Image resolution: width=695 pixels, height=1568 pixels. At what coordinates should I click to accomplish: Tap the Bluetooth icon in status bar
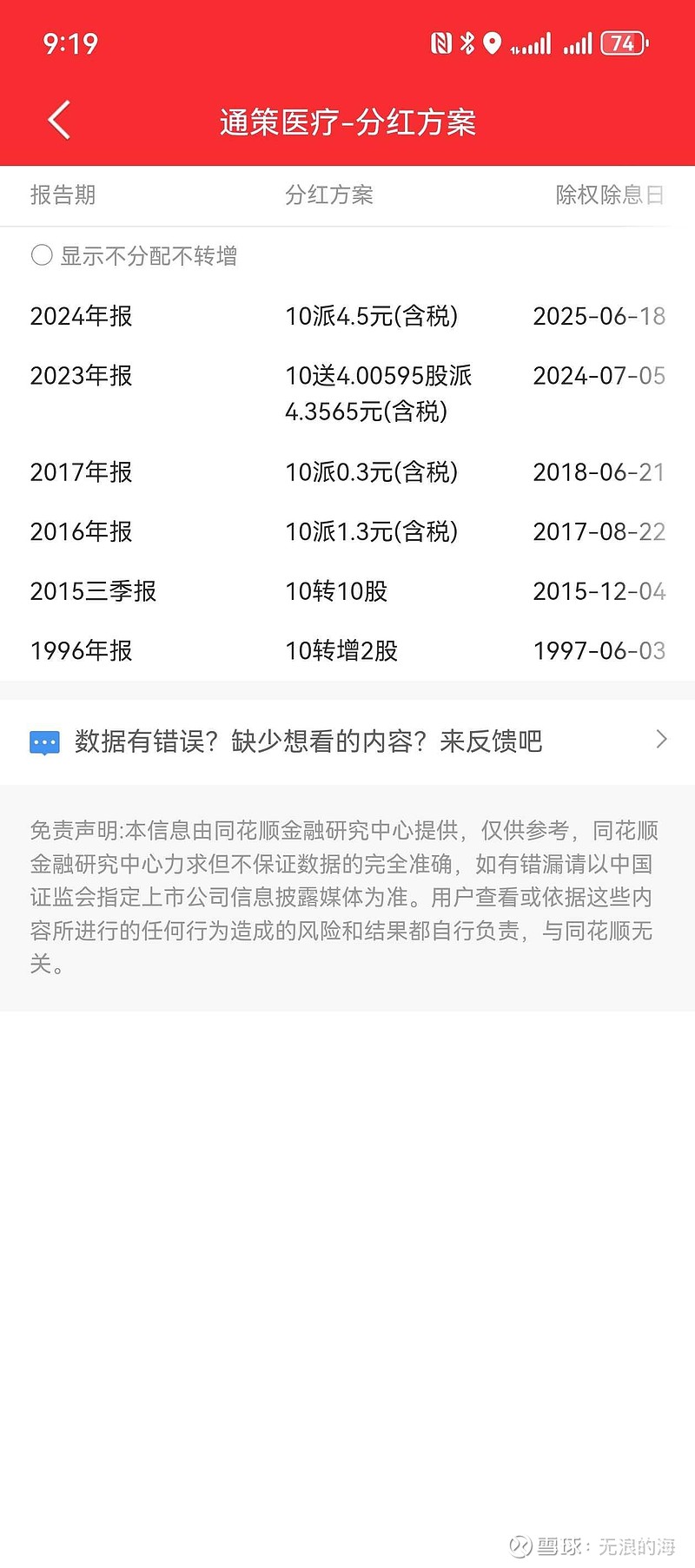pos(469,42)
